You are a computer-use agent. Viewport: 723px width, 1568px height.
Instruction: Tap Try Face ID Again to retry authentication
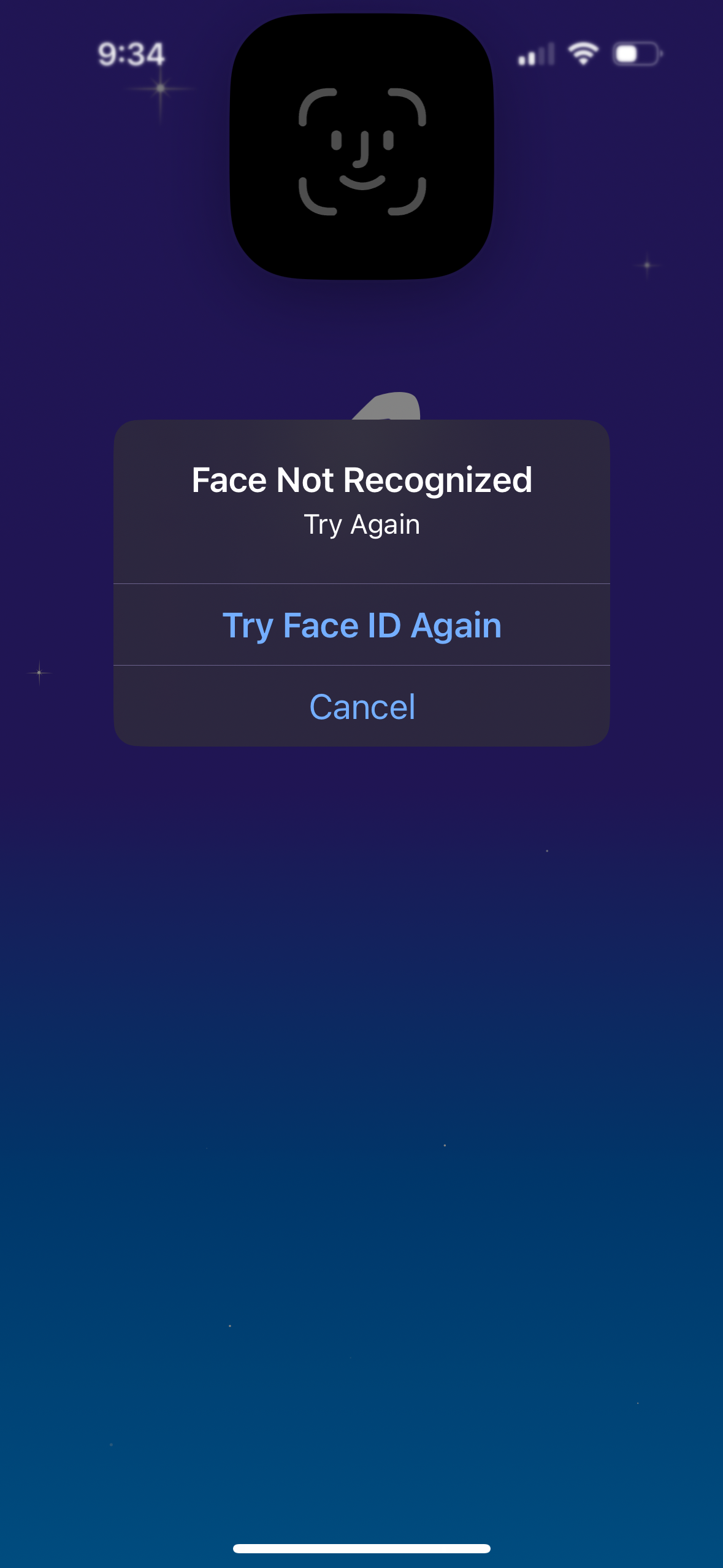click(x=361, y=625)
